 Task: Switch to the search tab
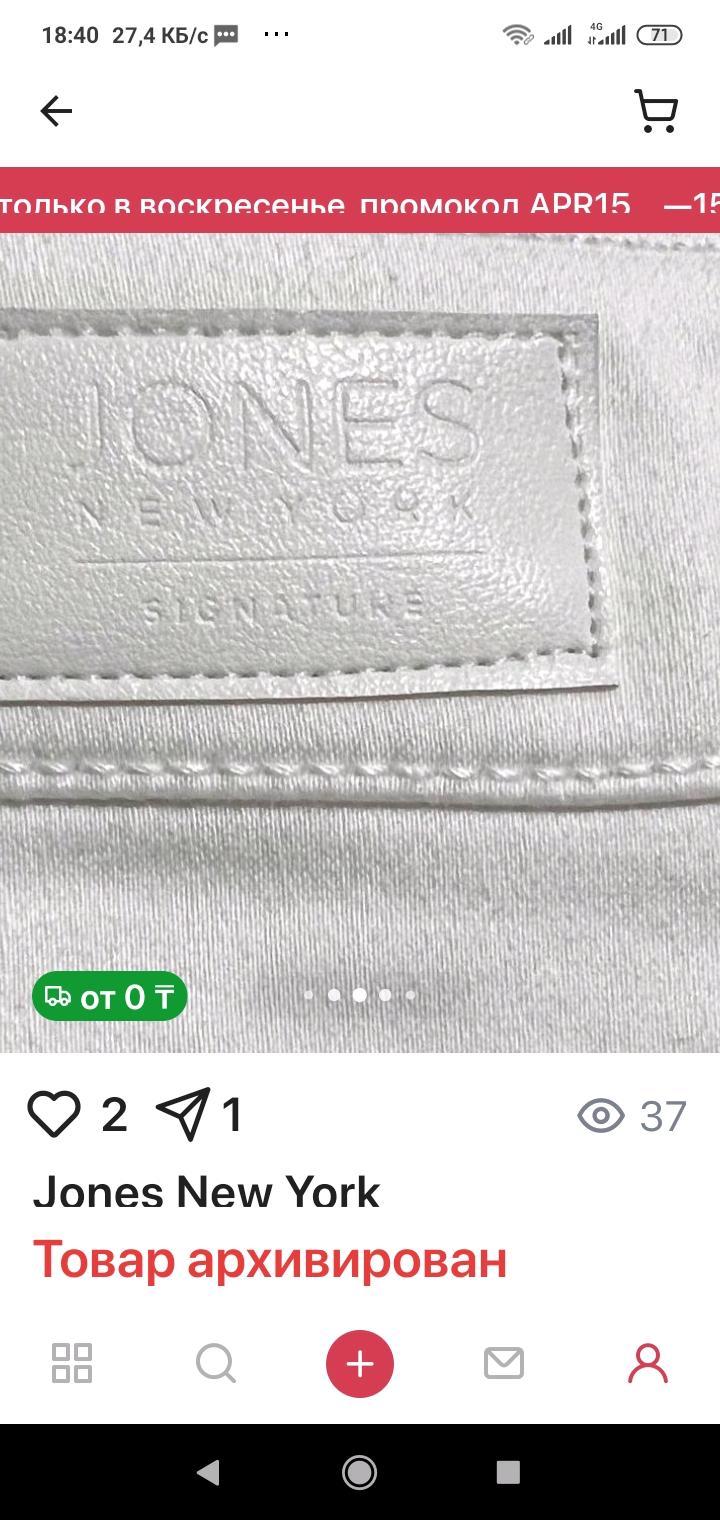216,1363
